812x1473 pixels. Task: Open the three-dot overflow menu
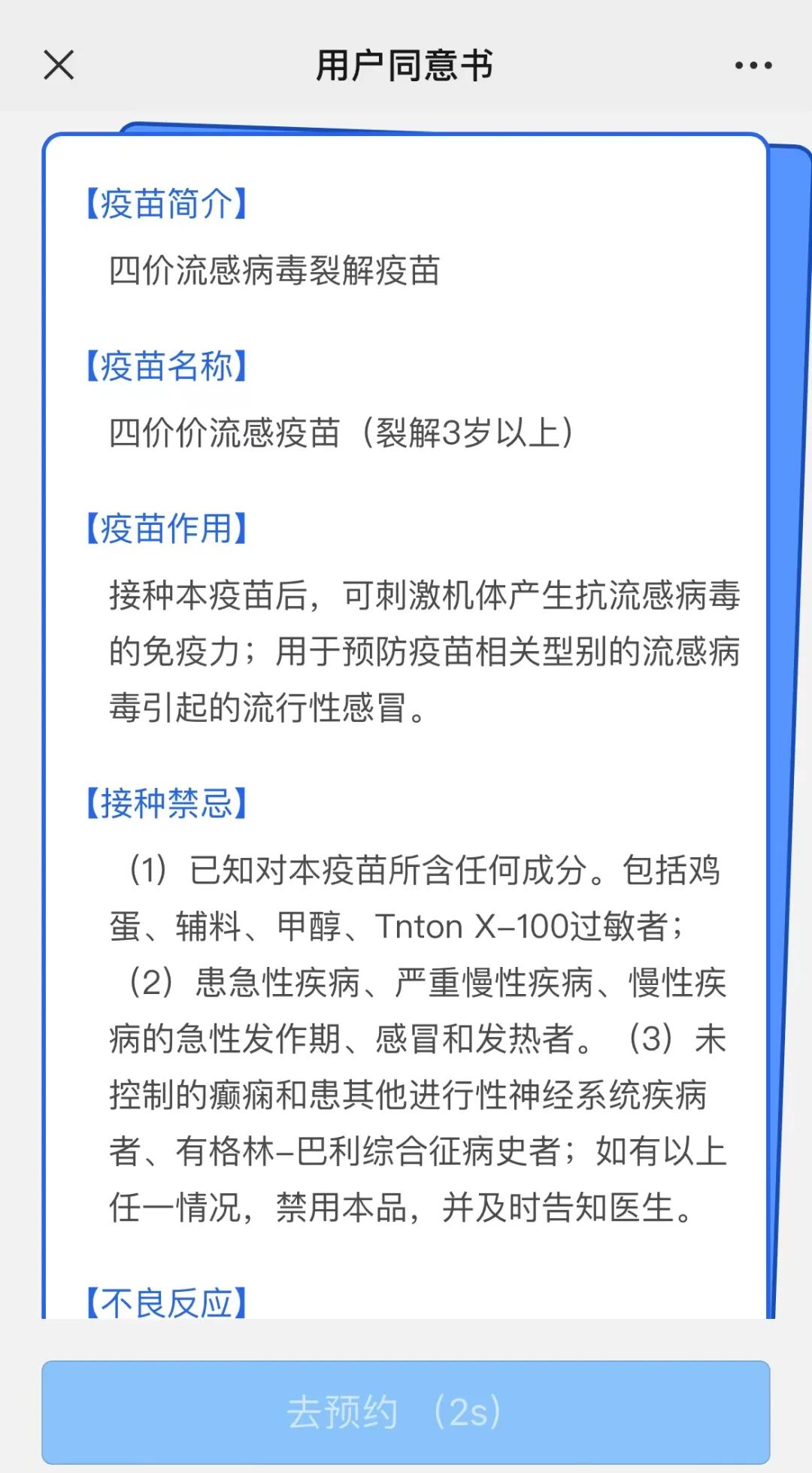tap(753, 65)
